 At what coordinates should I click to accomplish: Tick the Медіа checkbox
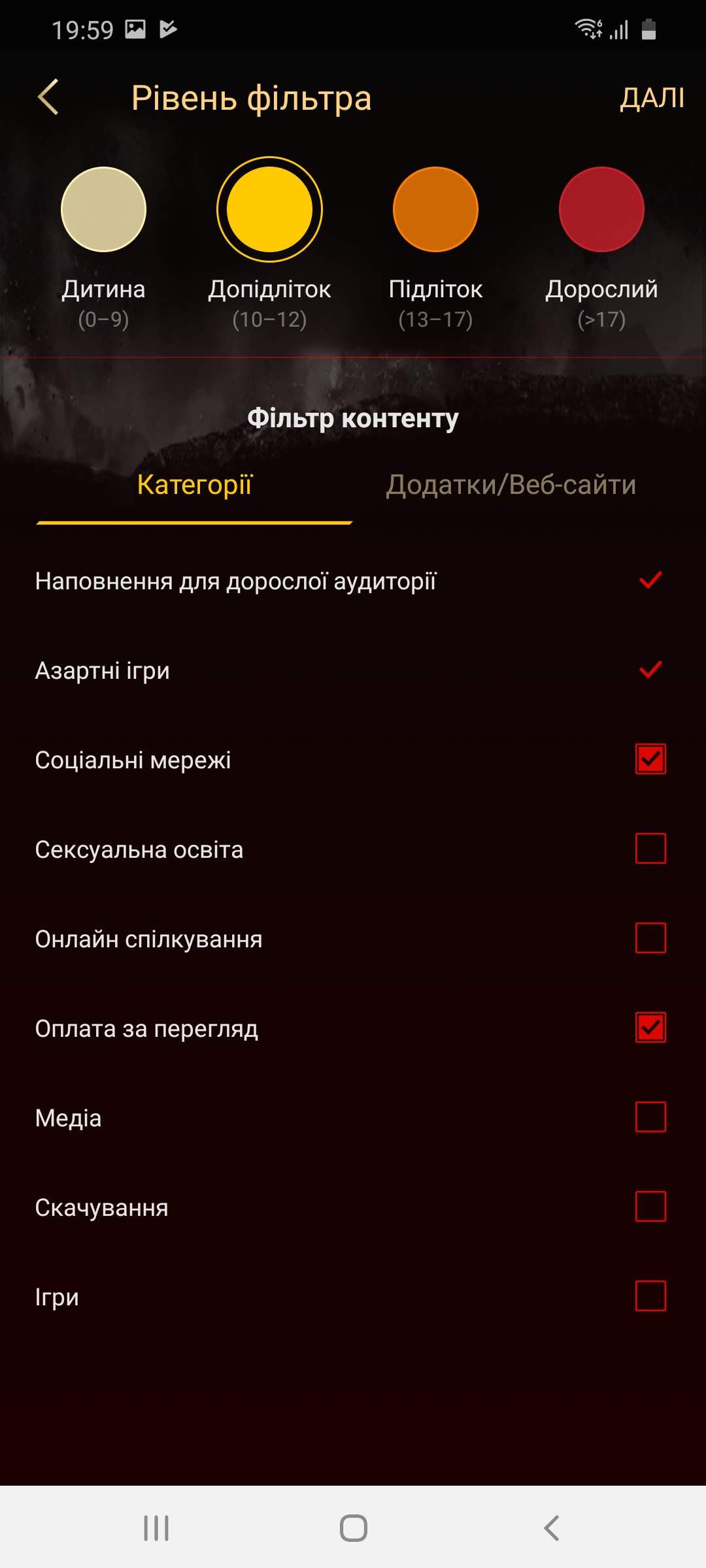click(x=650, y=1117)
